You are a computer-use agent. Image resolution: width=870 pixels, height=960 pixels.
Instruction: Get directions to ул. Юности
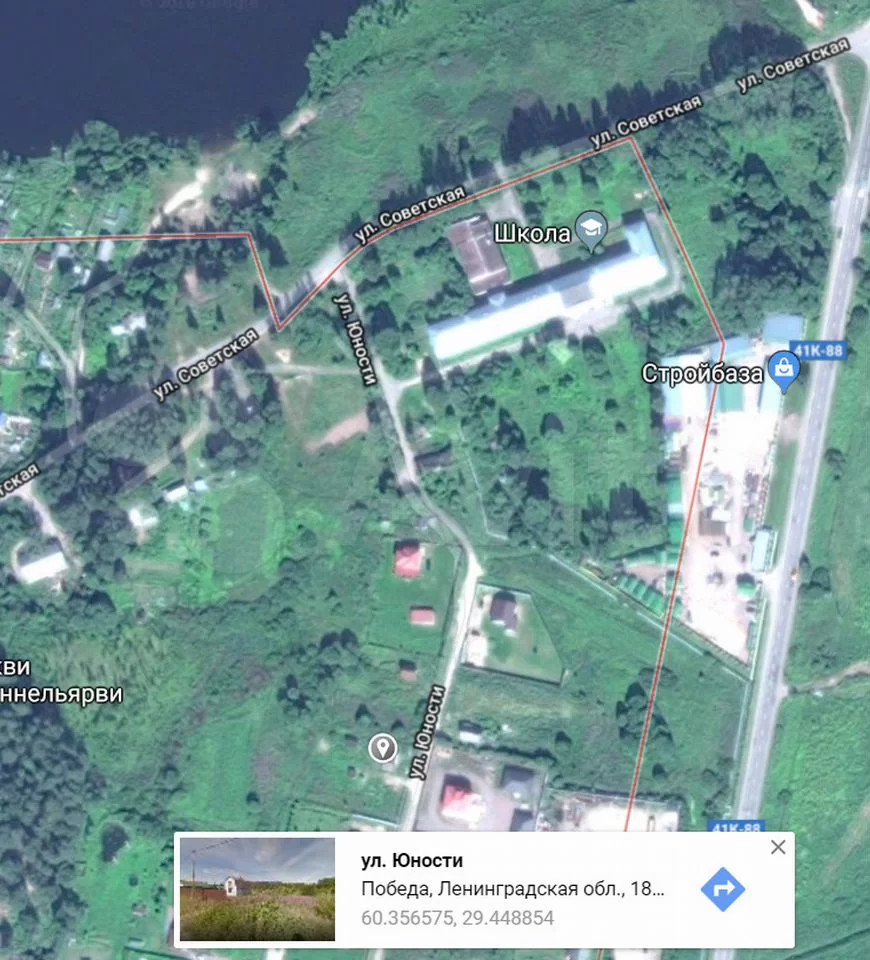[x=722, y=889]
